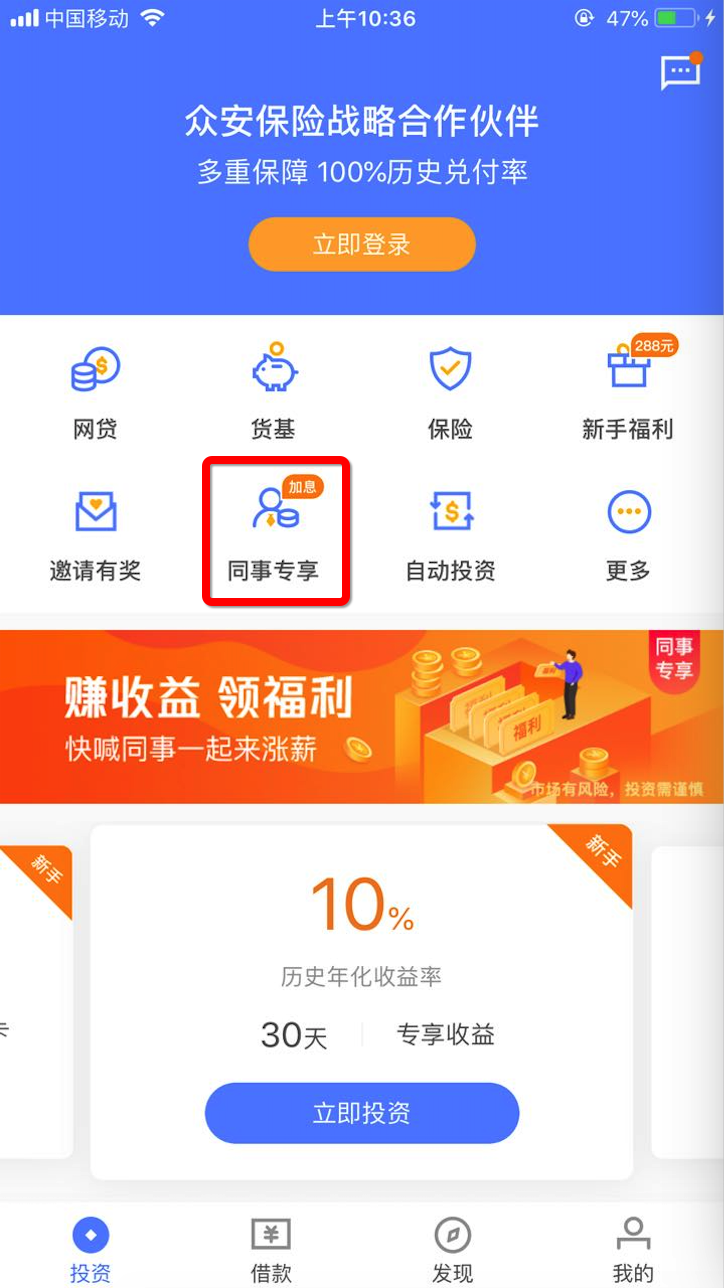Screen dimensions: 724x1288
Task: Switch to the 发现 tab
Action: click(x=452, y=1249)
